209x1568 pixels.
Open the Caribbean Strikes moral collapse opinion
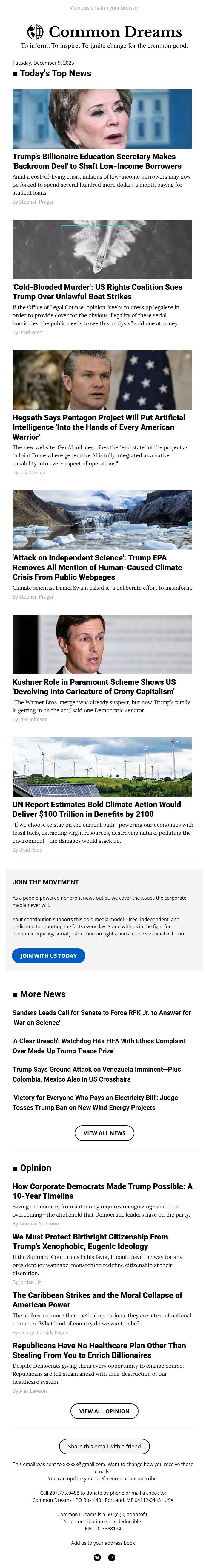point(97,1299)
